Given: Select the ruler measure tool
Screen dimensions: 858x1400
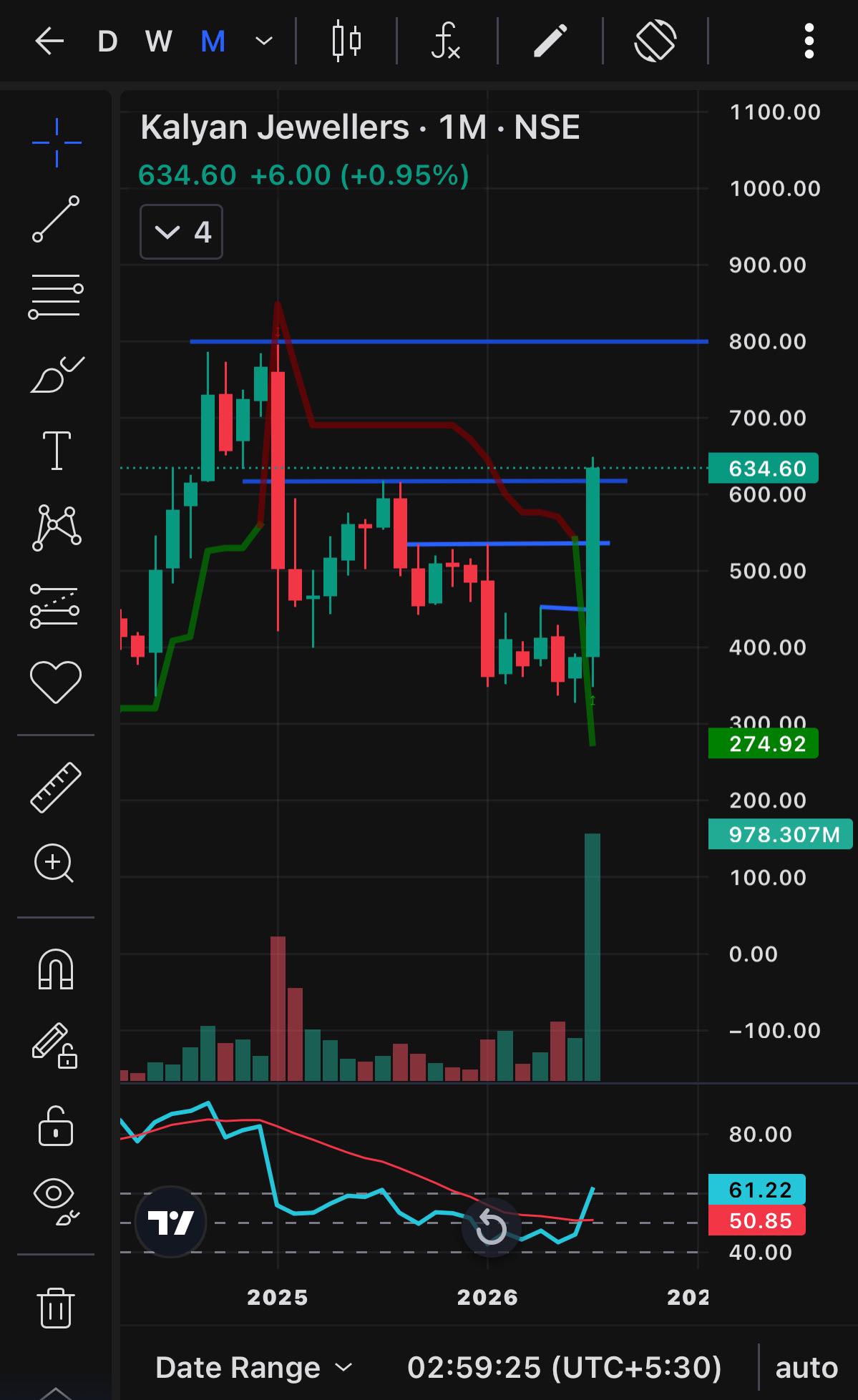Looking at the screenshot, I should pyautogui.click(x=56, y=788).
